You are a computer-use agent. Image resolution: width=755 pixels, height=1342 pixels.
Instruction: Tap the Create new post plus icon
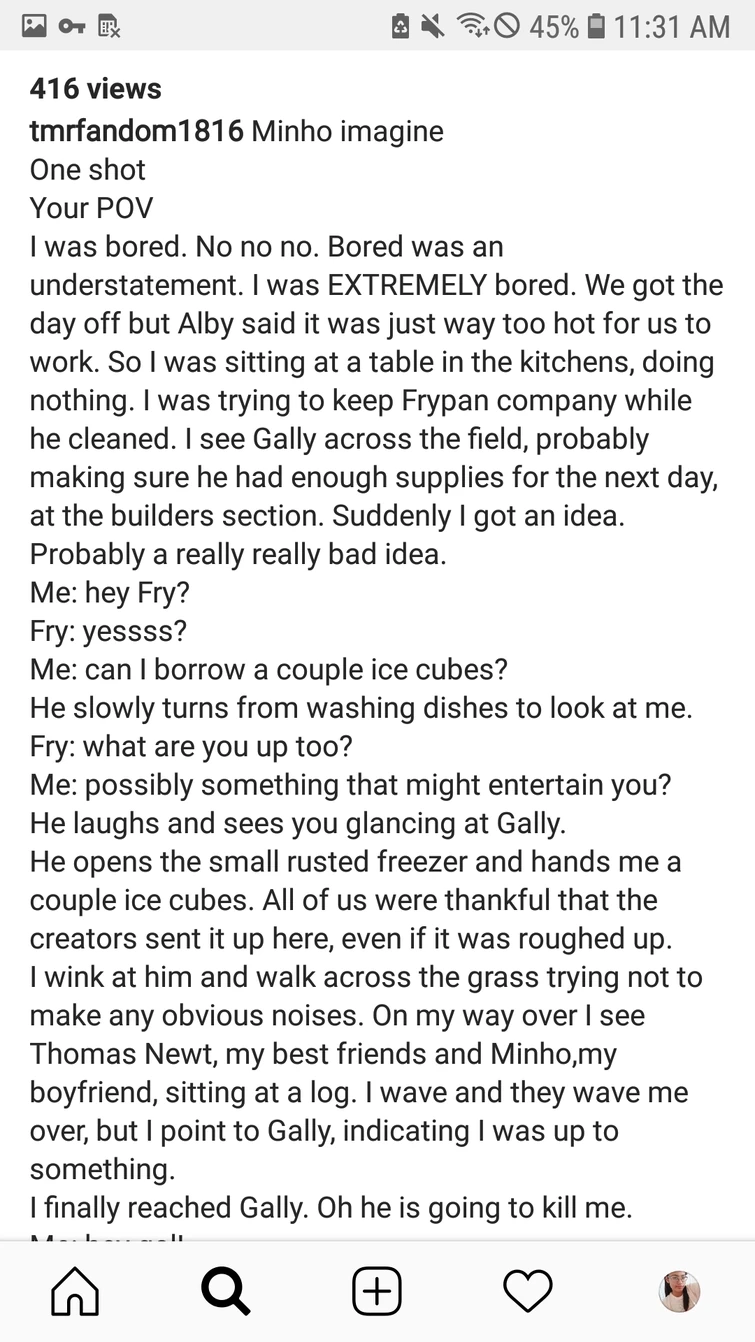pyautogui.click(x=377, y=1291)
